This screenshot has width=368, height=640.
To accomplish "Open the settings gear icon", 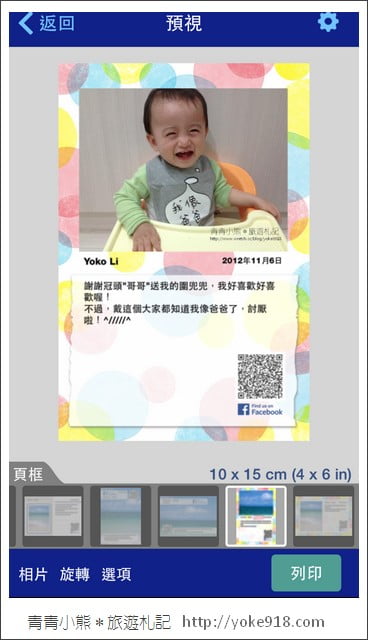I will click(x=328, y=22).
